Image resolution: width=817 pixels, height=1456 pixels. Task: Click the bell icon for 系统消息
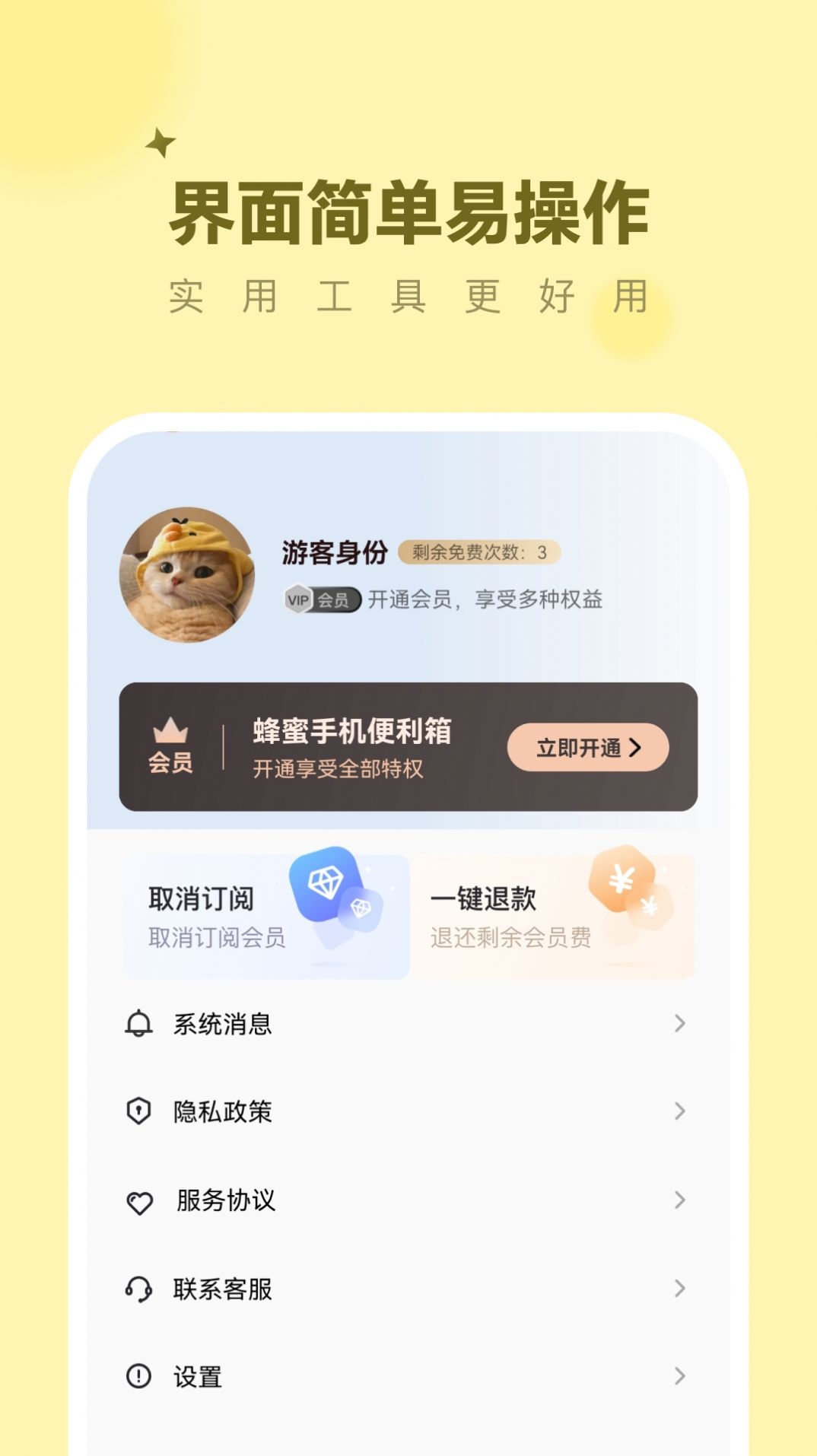[x=141, y=1024]
